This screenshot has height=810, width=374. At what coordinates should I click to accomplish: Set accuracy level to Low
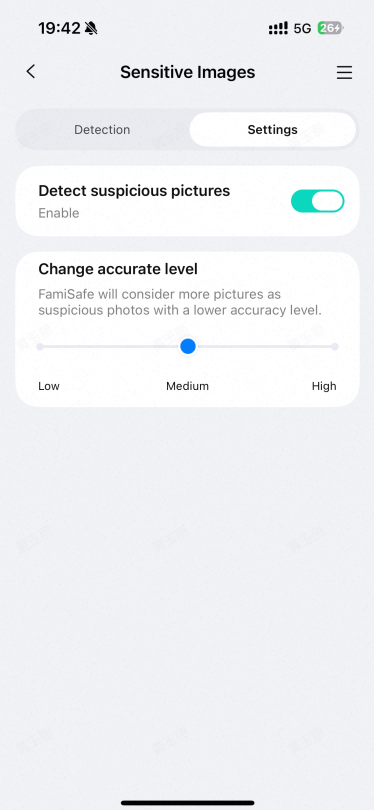click(40, 347)
